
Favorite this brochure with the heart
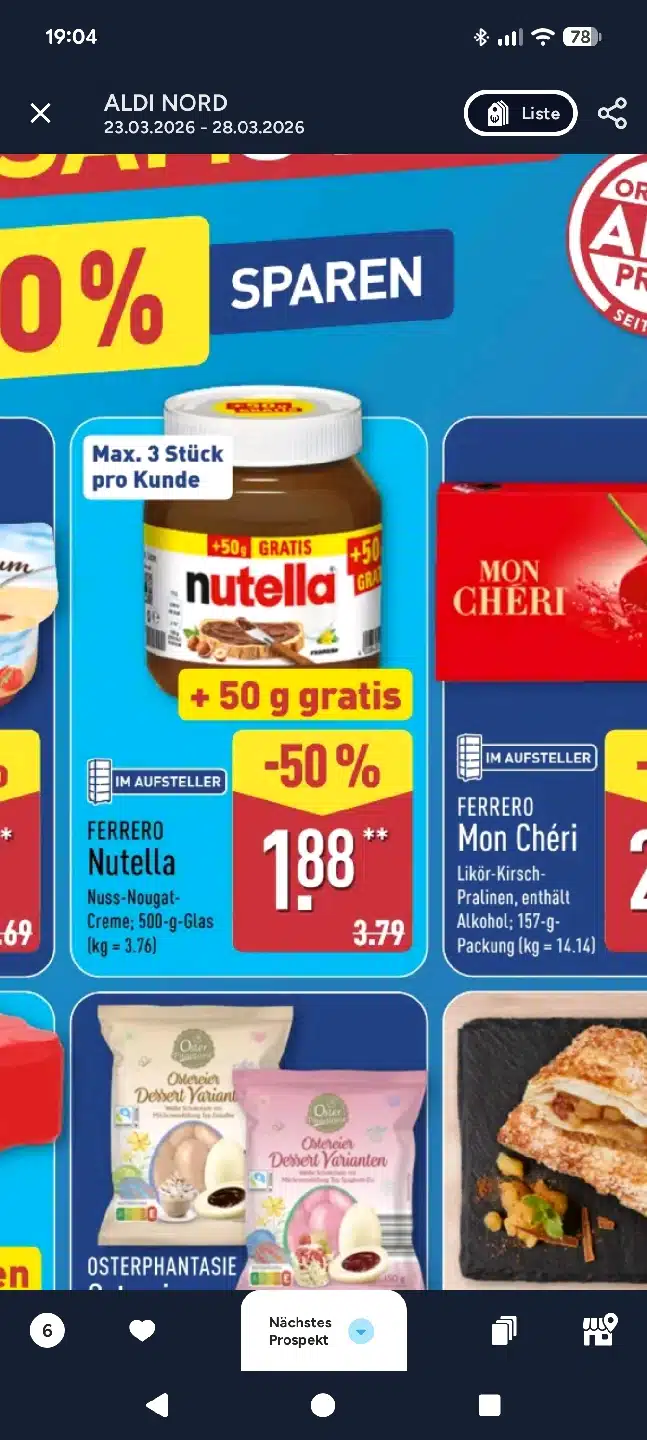coord(142,1330)
